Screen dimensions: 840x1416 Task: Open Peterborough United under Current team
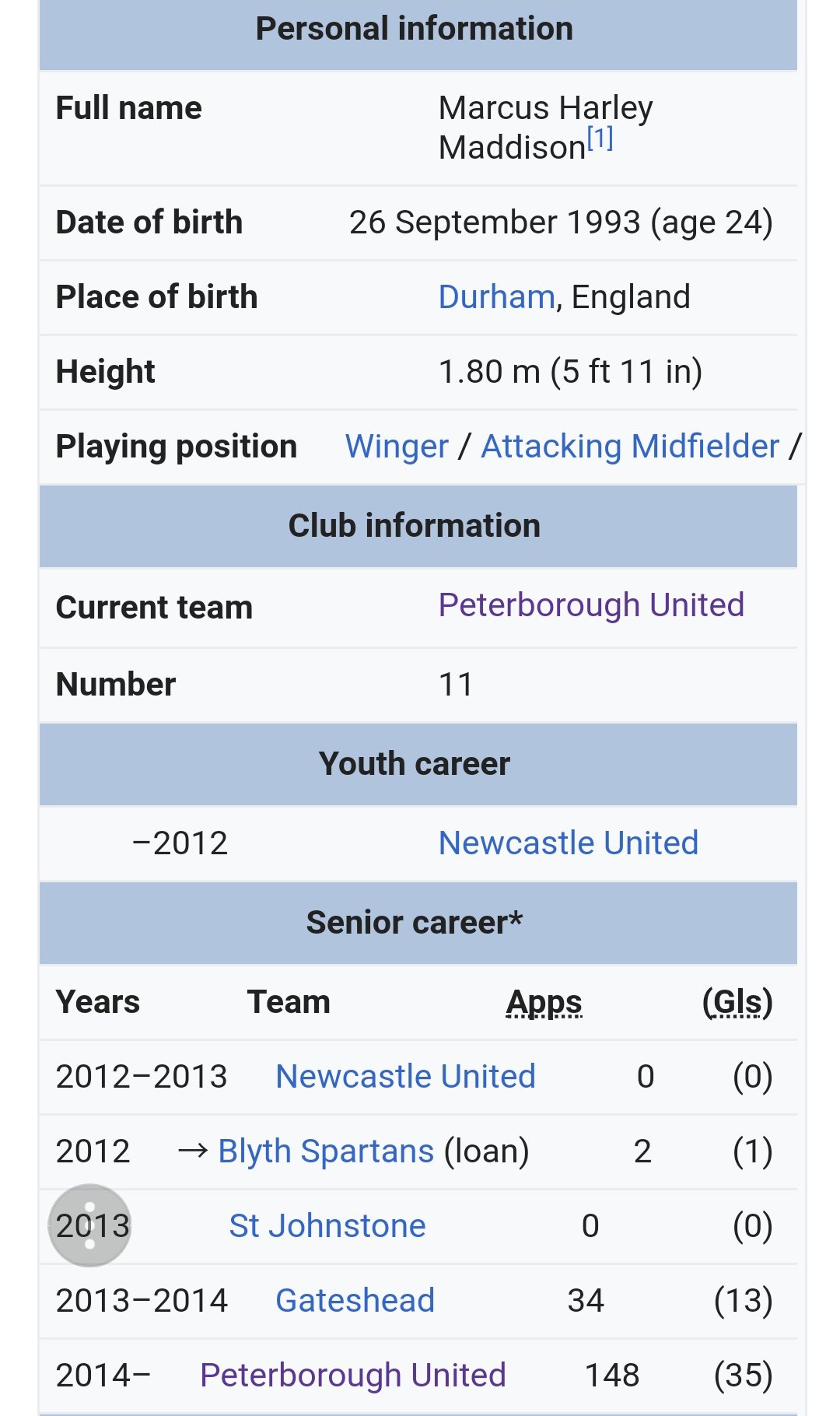click(591, 605)
